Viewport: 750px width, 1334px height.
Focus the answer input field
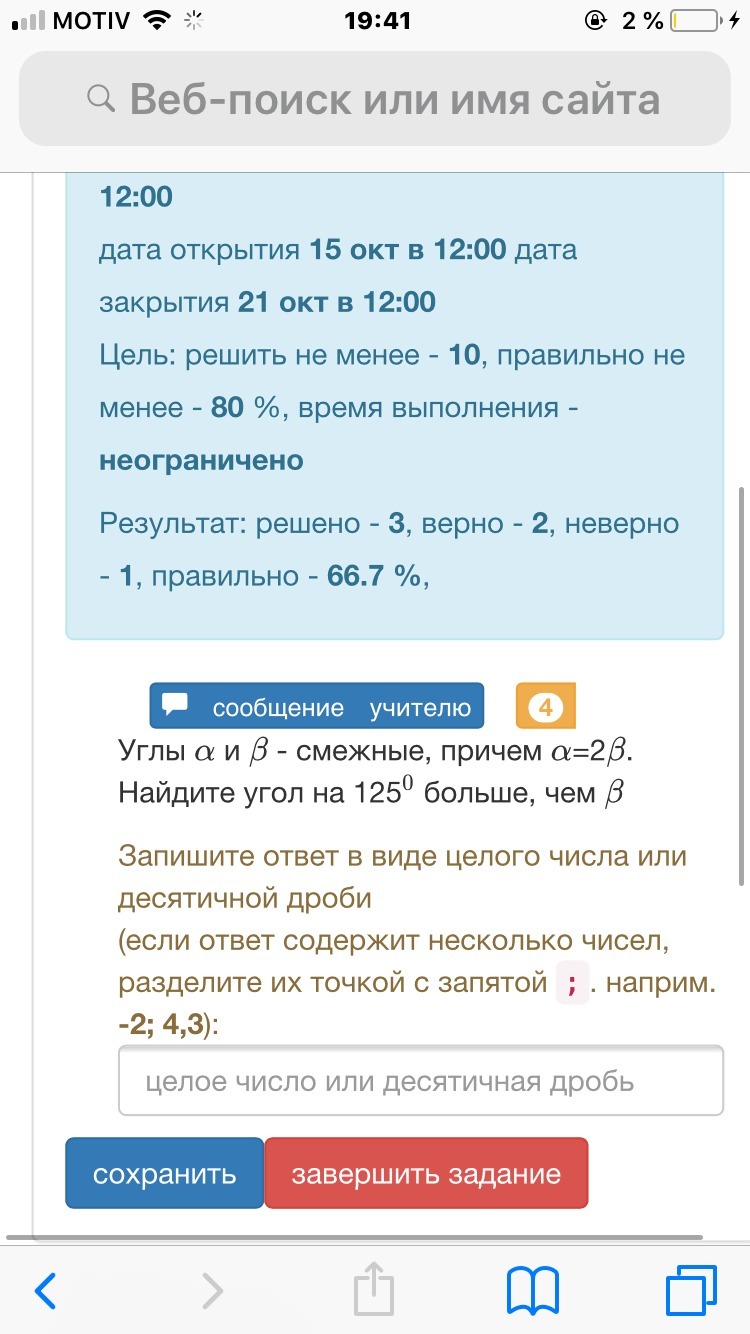click(x=420, y=1081)
